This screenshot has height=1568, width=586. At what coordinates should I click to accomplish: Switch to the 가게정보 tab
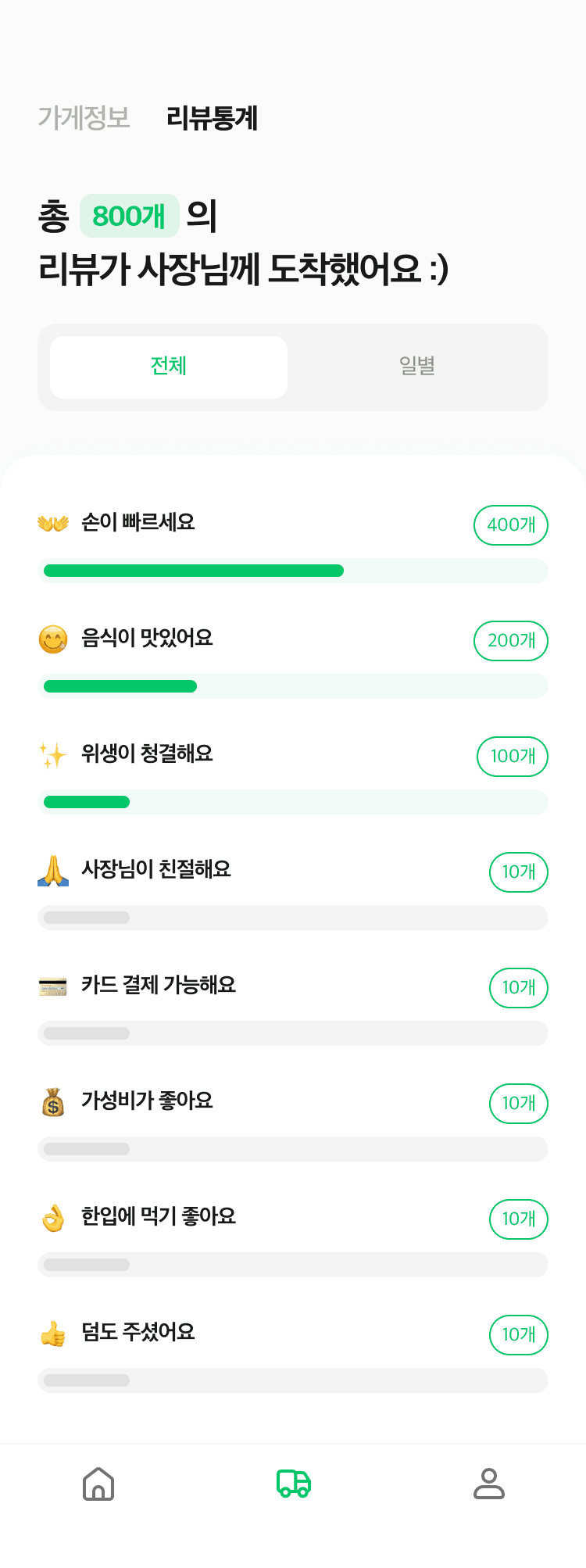click(x=84, y=118)
